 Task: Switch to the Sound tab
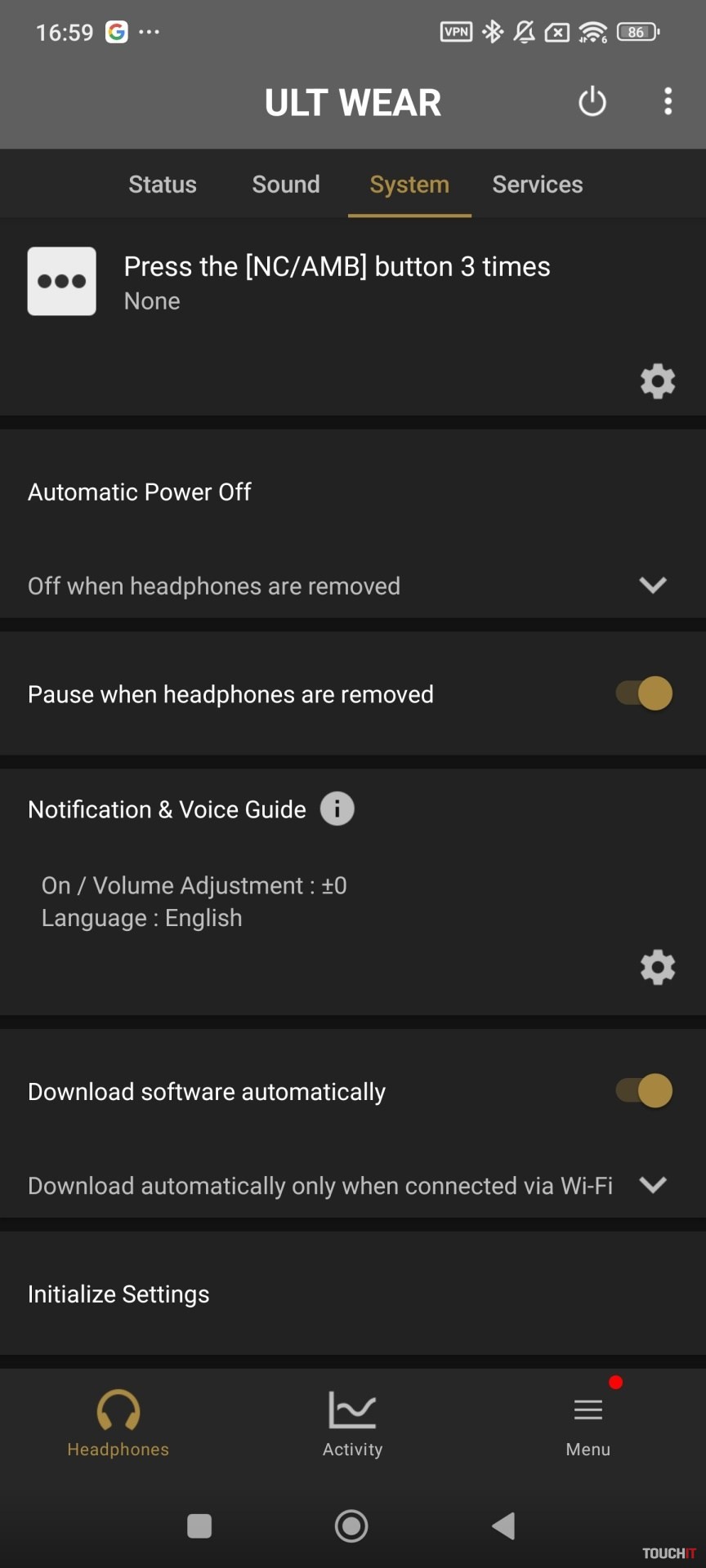[286, 185]
